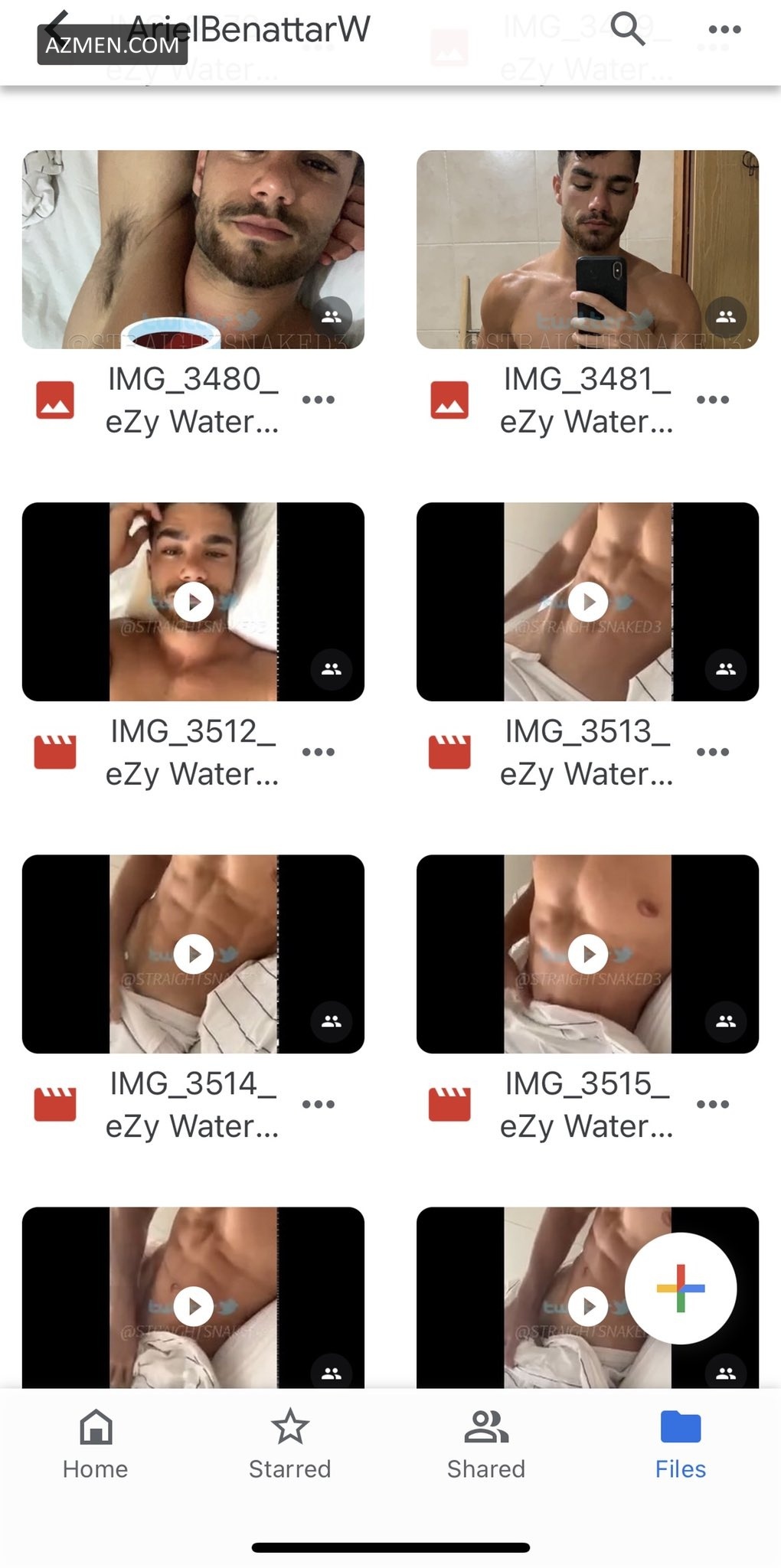Image resolution: width=781 pixels, height=1568 pixels.
Task: Open the IMG_3481 image file
Action: point(587,250)
